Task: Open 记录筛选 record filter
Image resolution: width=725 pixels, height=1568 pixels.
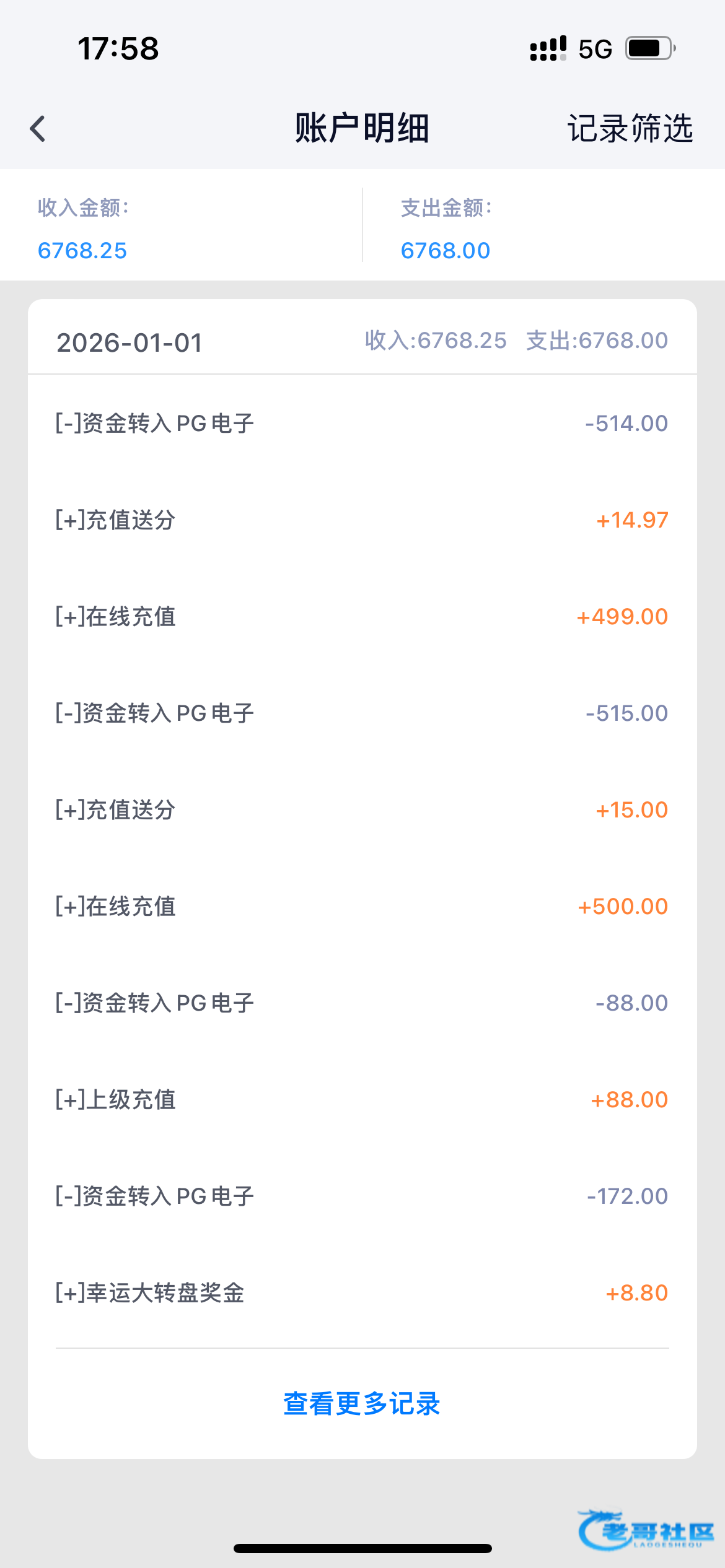Action: (x=630, y=129)
